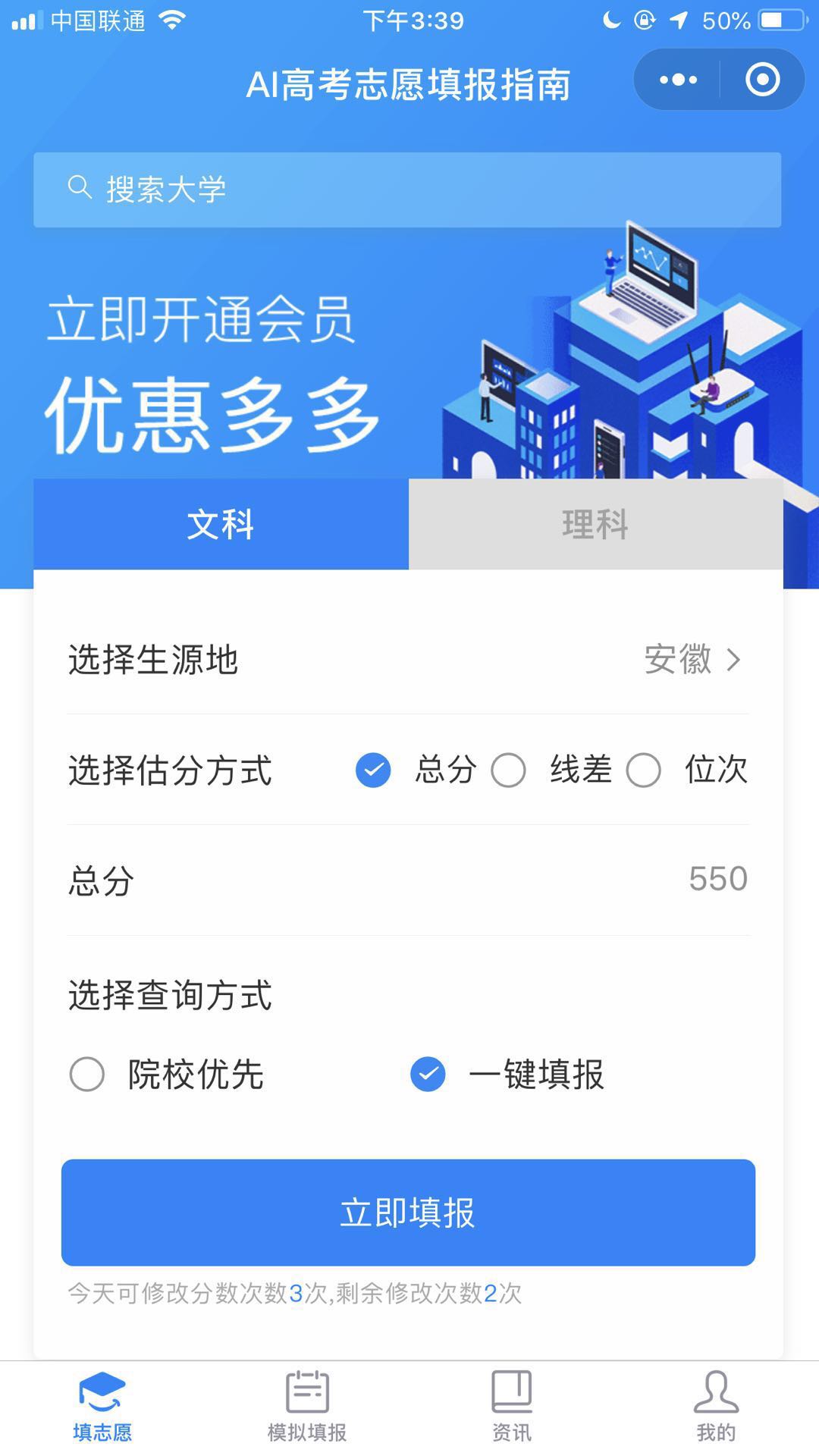The height and width of the screenshot is (1456, 819).
Task: Open the 资讯 tab
Action: pos(512,1407)
